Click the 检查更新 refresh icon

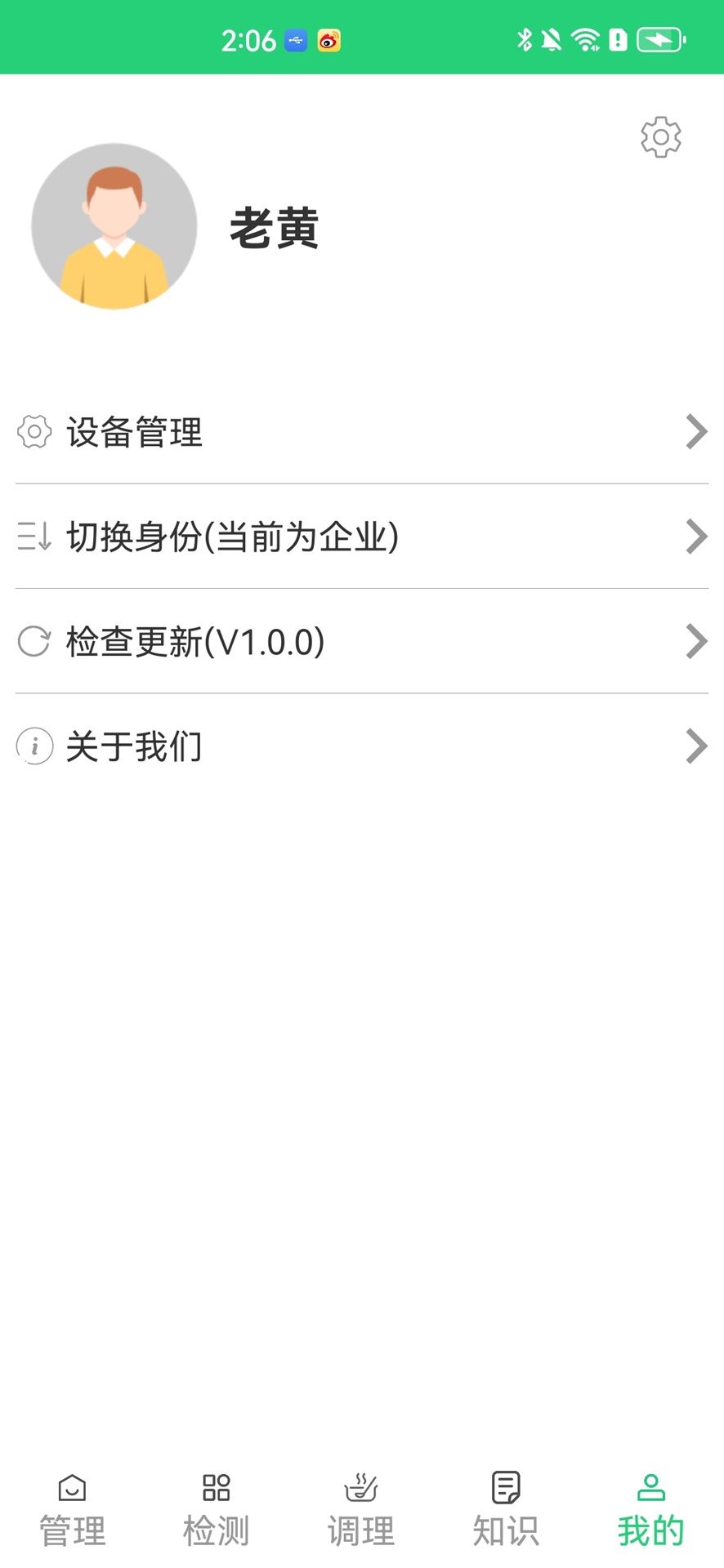coord(34,641)
